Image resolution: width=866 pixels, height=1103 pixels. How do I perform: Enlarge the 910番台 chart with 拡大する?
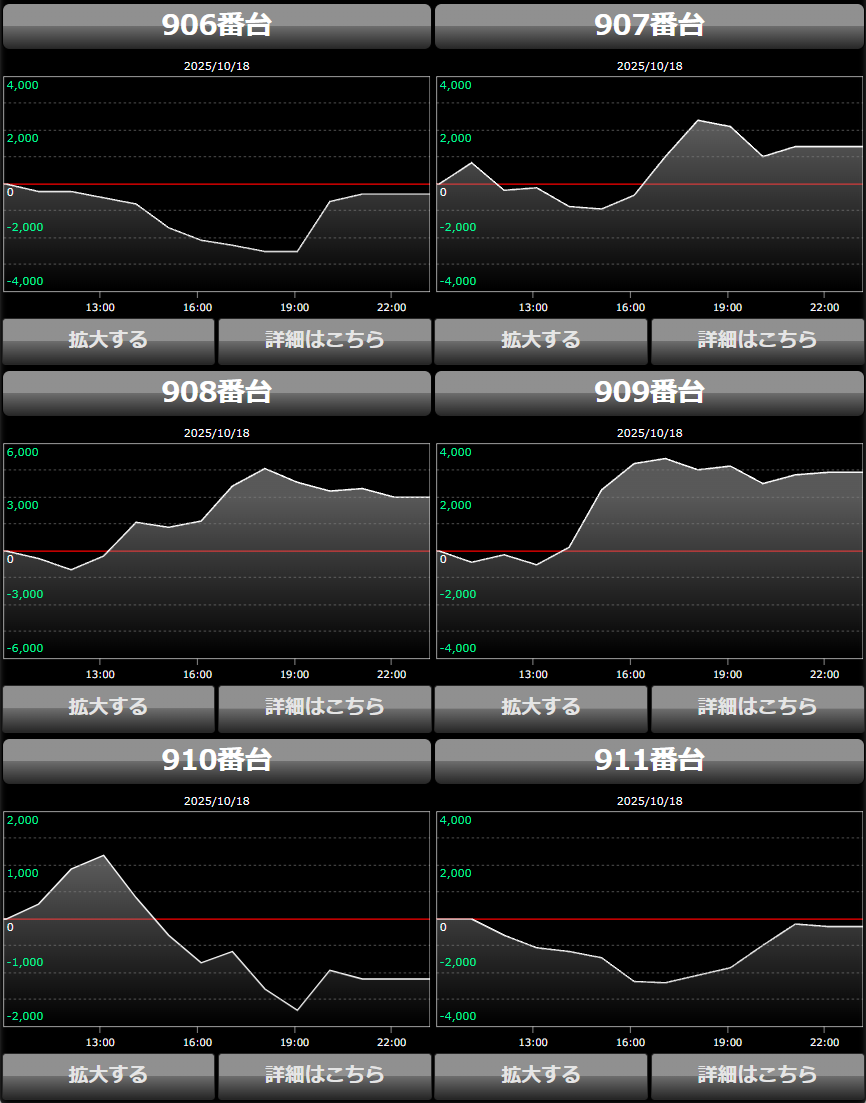tap(108, 1076)
